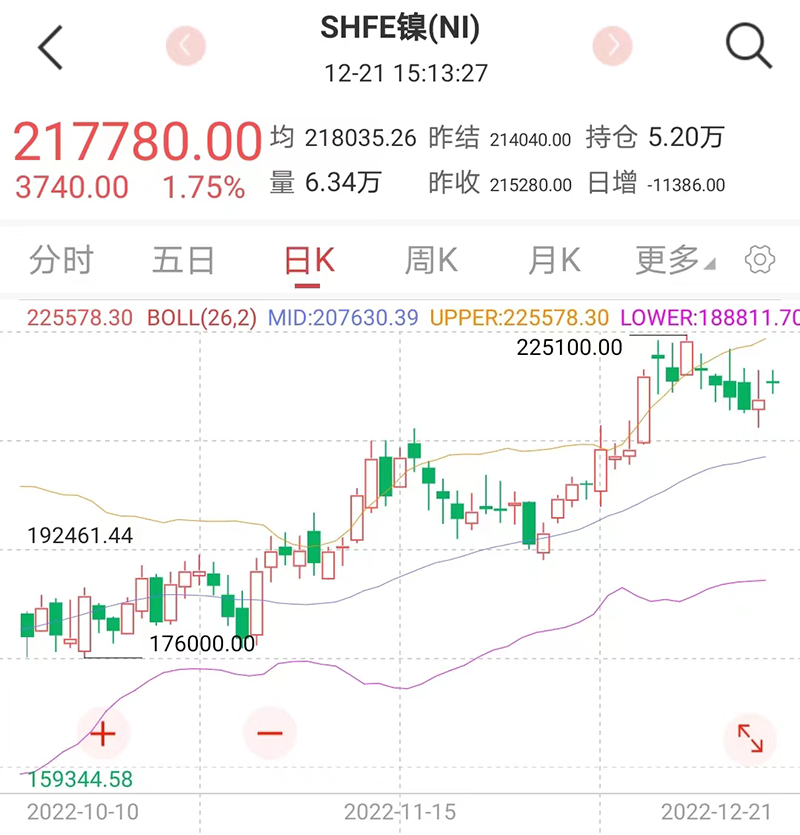The width and height of the screenshot is (800, 835).
Task: Go back using the top-left arrow
Action: [x=51, y=47]
